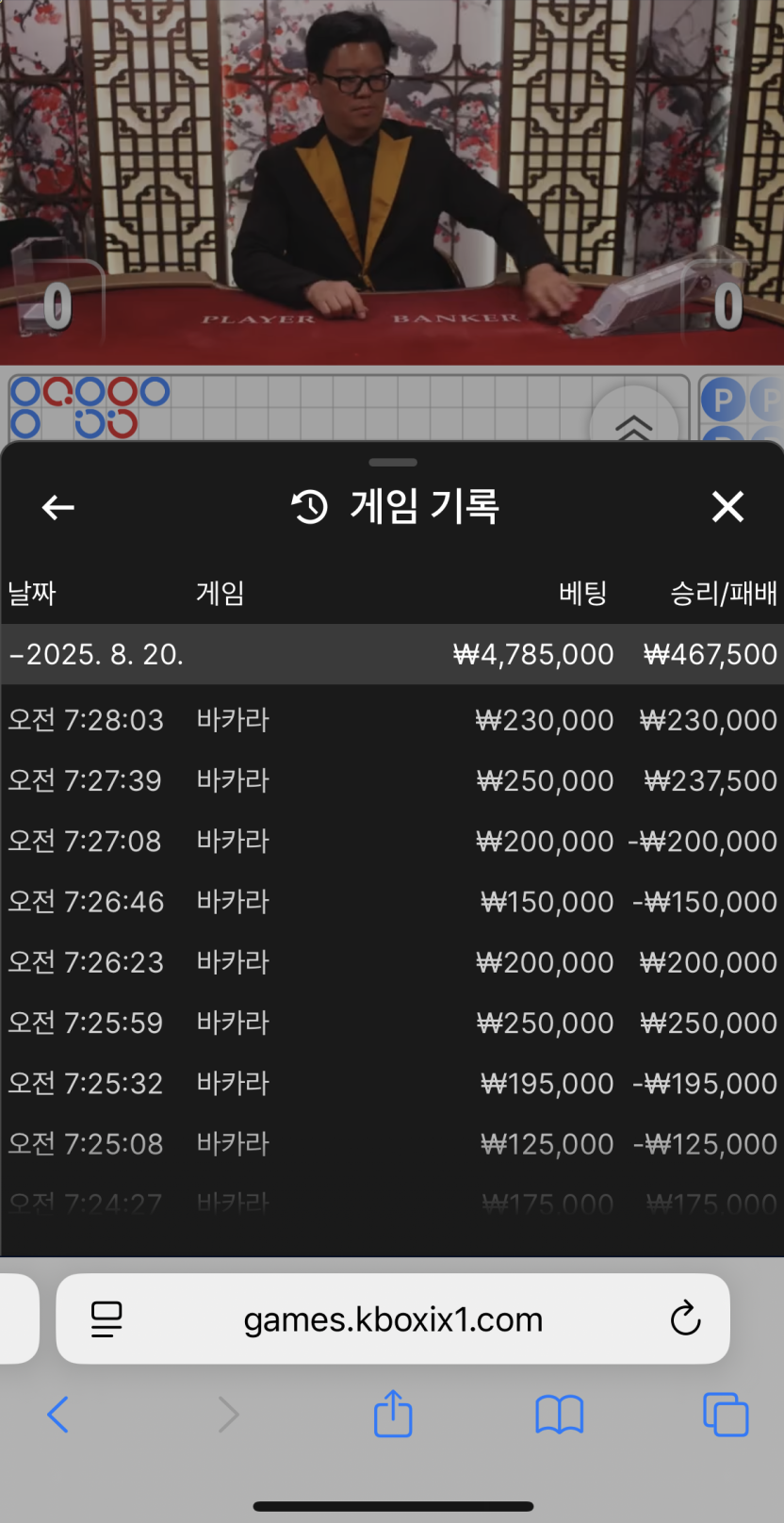Go back from the 게임 기록 panel
This screenshot has width=784, height=1523.
[x=58, y=507]
